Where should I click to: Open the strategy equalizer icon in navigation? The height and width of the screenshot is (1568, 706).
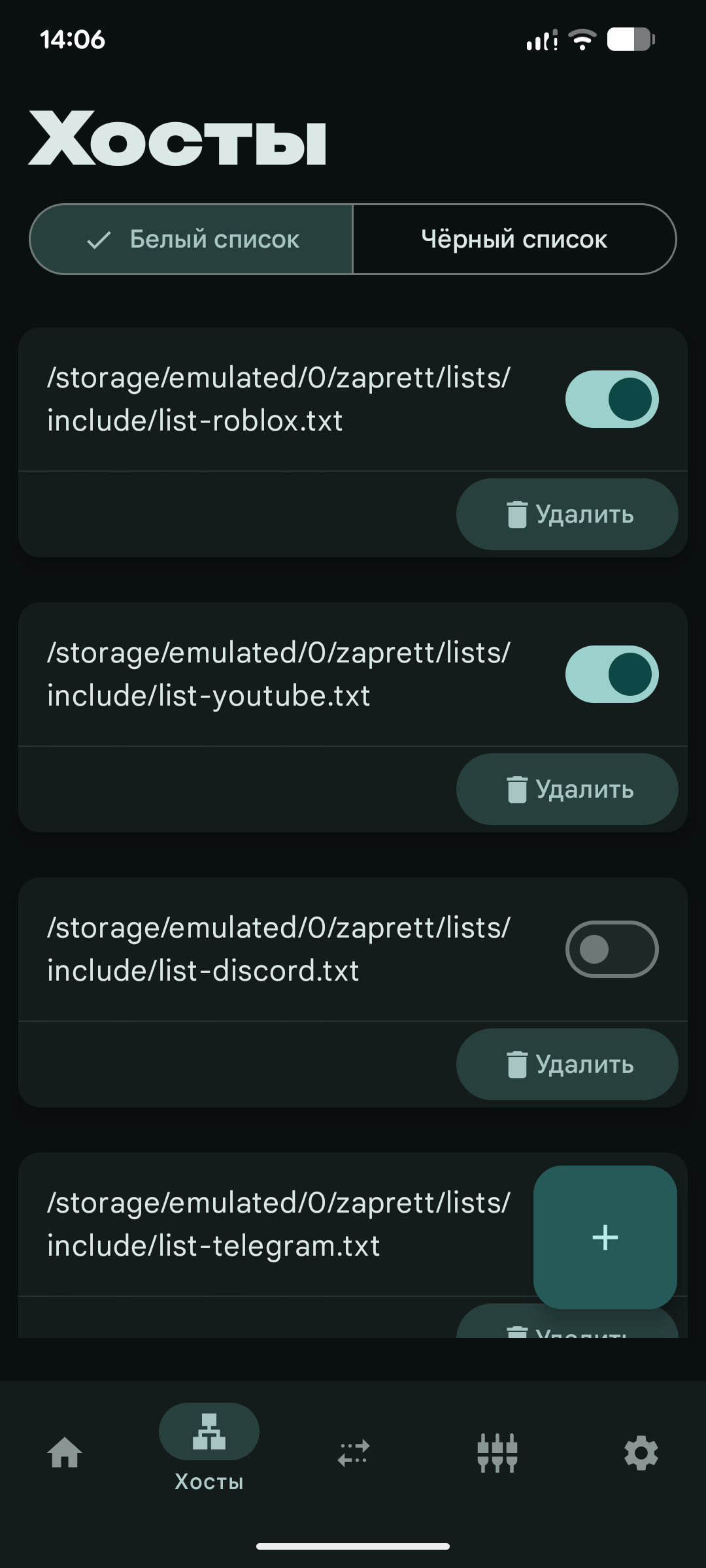tap(497, 1454)
